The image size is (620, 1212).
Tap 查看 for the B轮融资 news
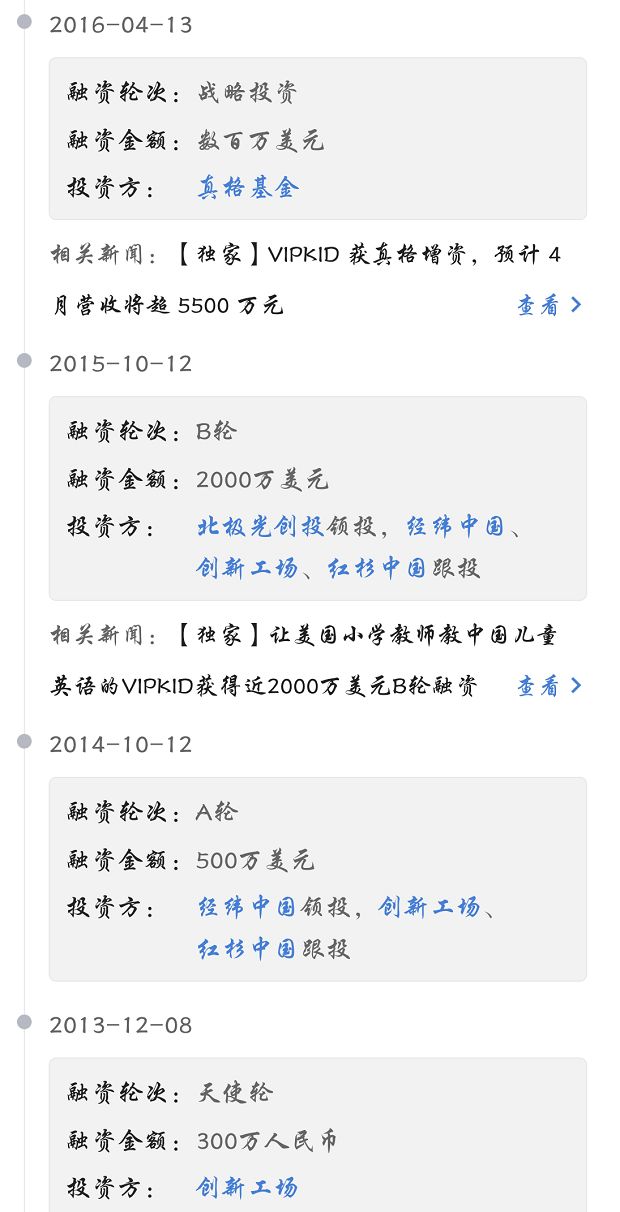coord(548,686)
